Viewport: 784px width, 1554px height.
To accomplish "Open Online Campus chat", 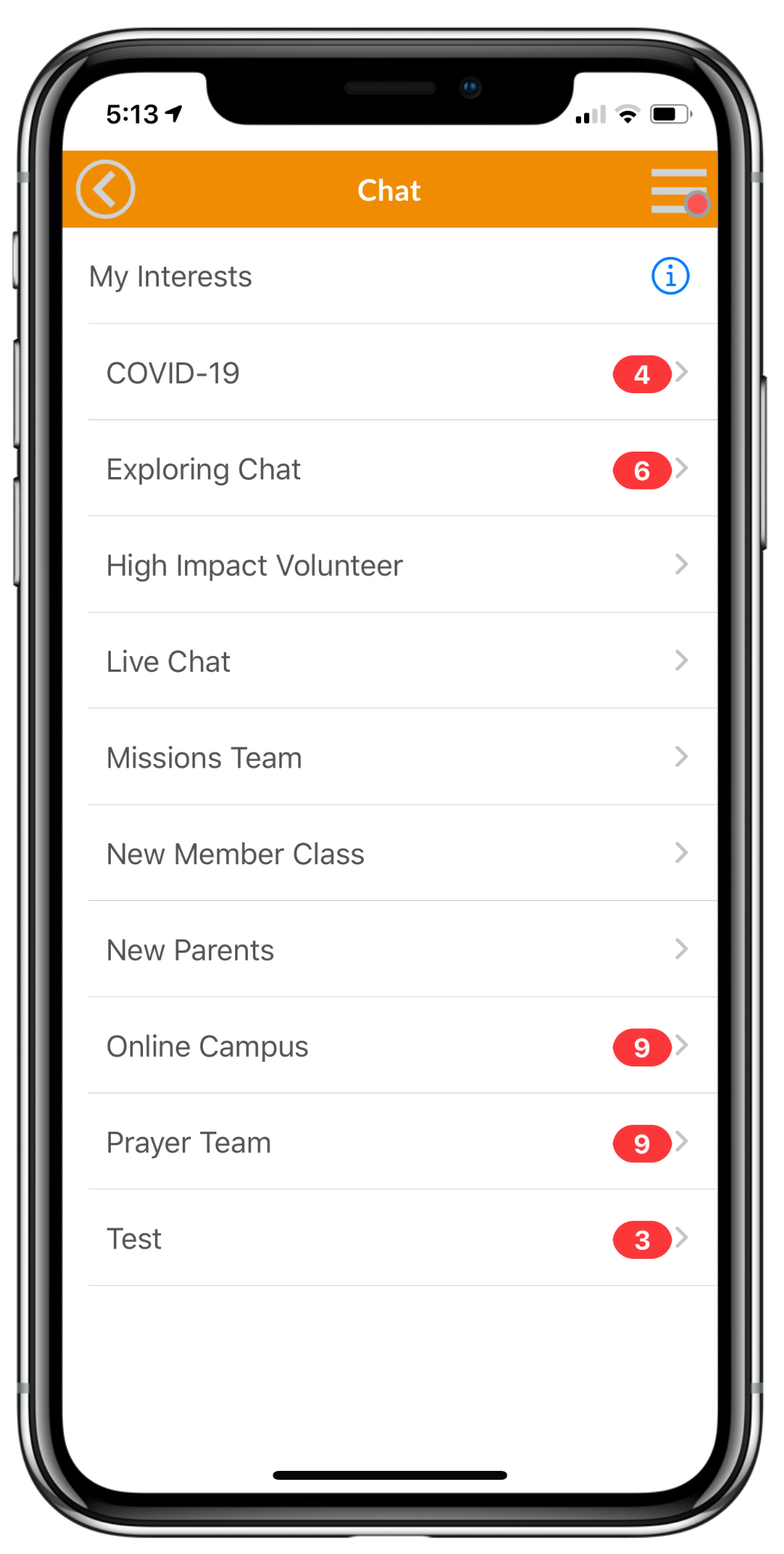I will tap(403, 1045).
